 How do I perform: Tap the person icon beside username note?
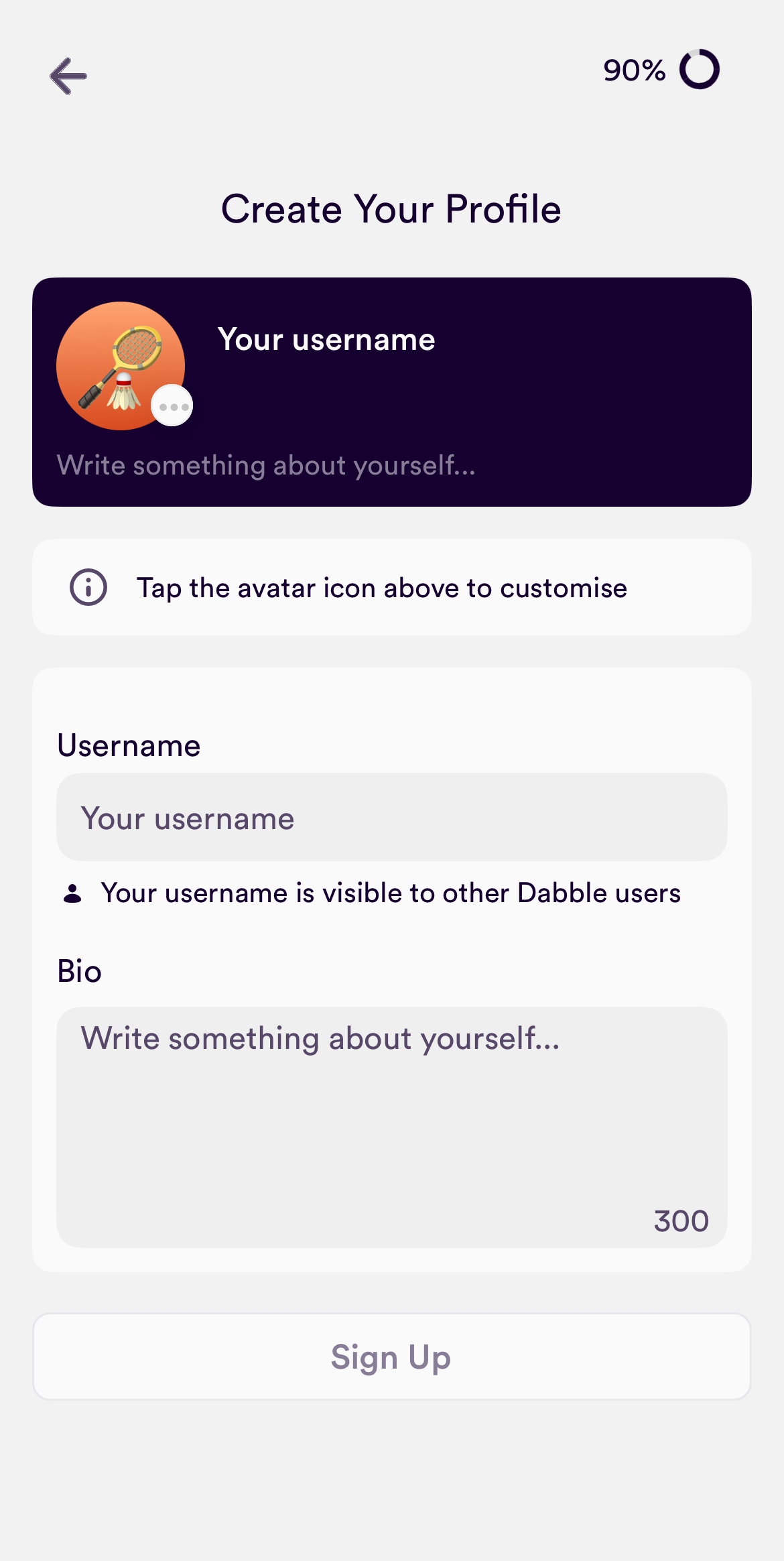pos(73,892)
